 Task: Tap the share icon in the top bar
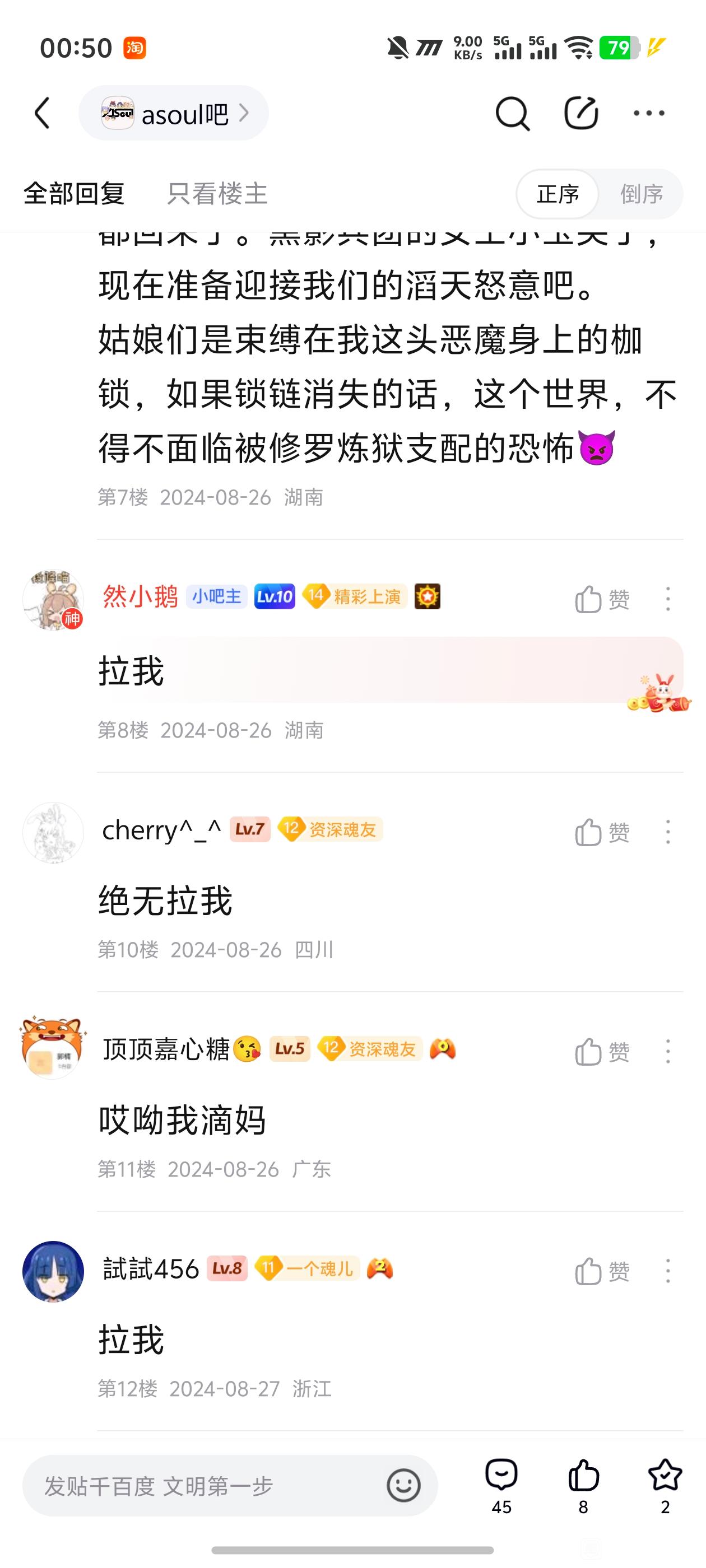pos(580,113)
